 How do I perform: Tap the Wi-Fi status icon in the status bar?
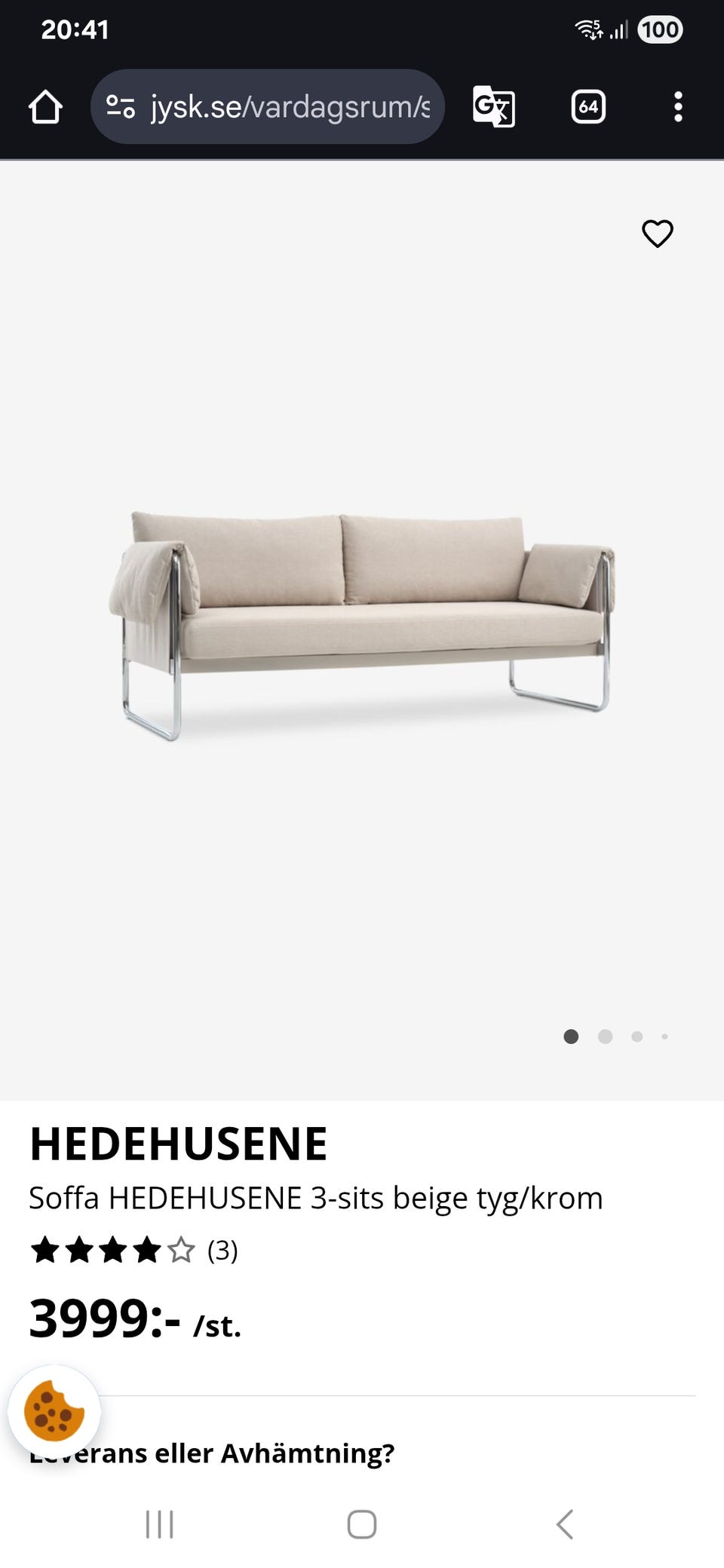tap(586, 29)
